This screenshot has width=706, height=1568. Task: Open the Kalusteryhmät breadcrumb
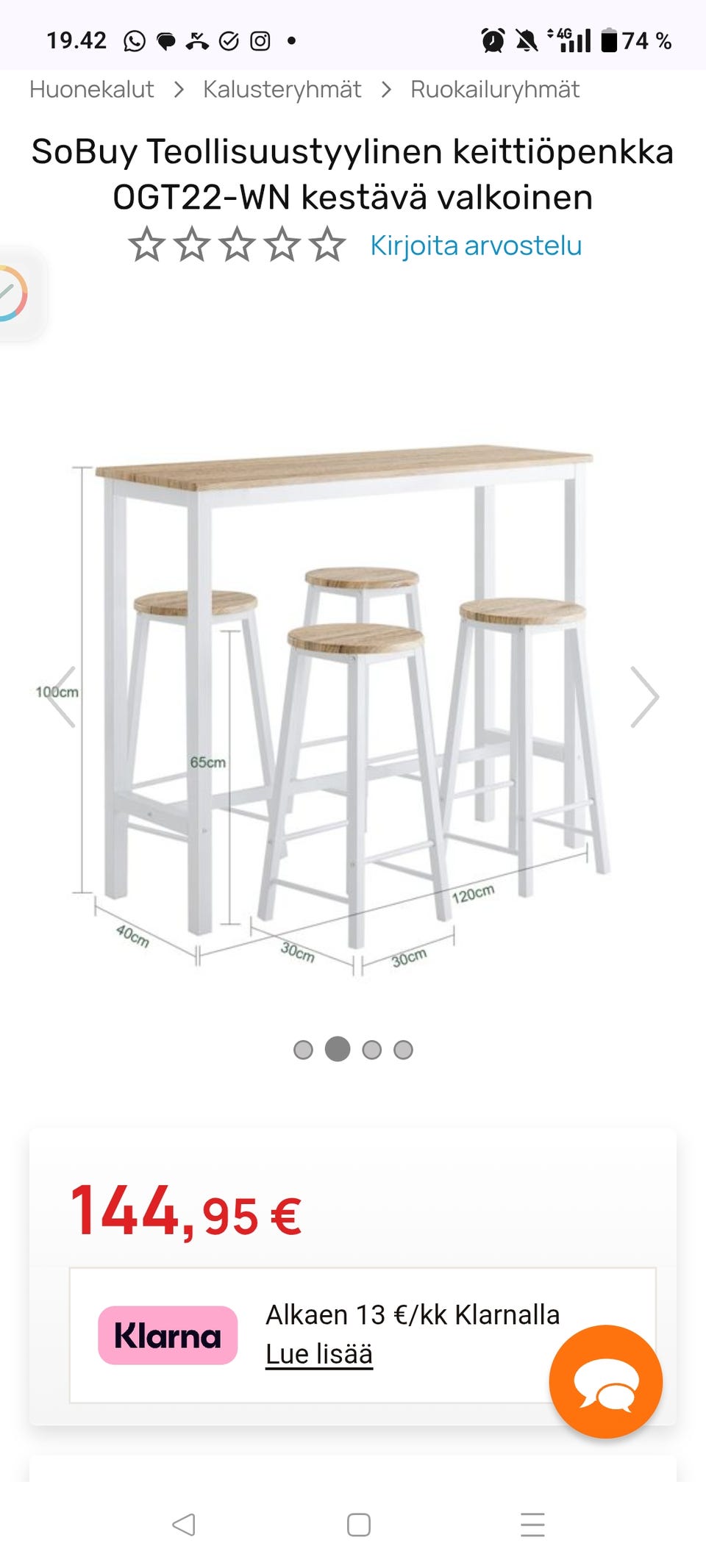coord(282,90)
